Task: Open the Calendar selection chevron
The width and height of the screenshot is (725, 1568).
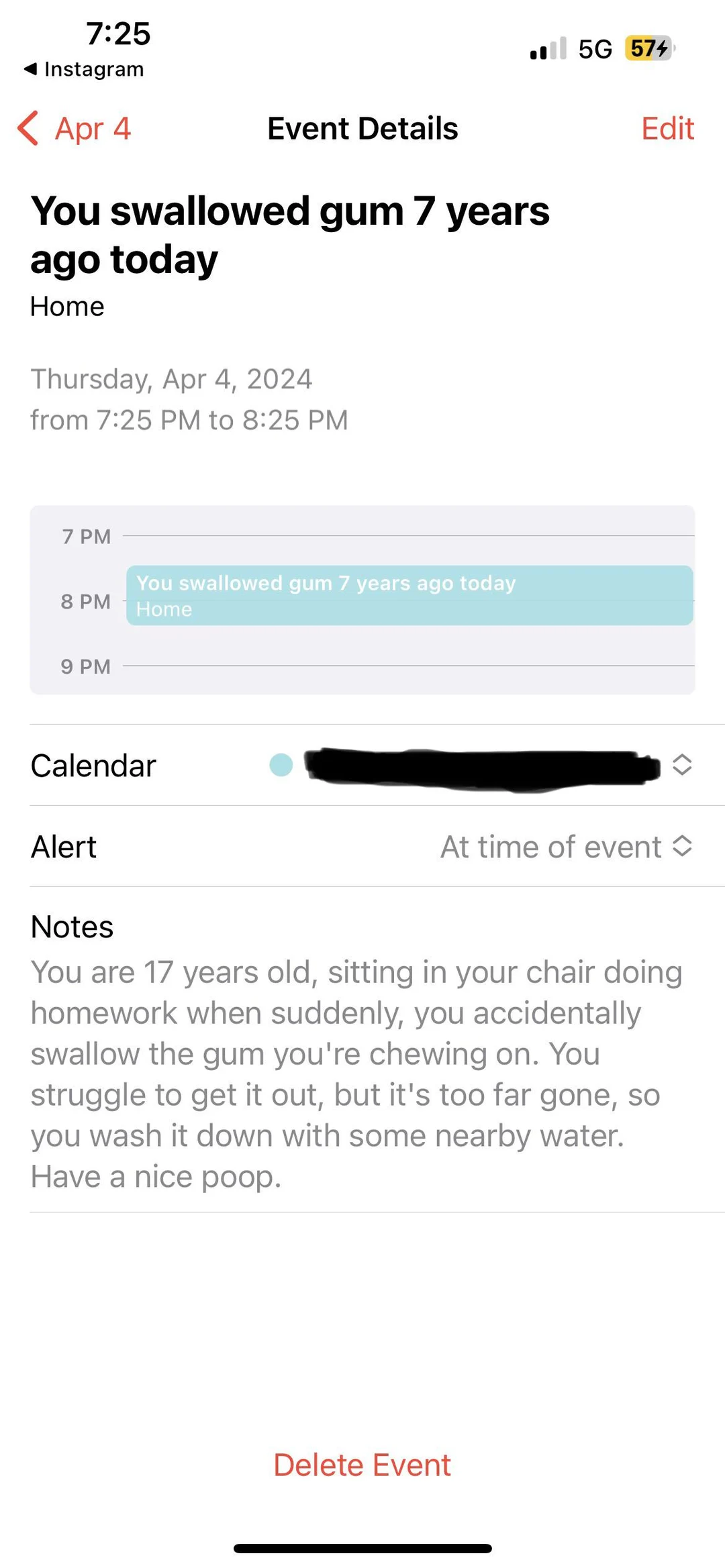Action: coord(682,765)
